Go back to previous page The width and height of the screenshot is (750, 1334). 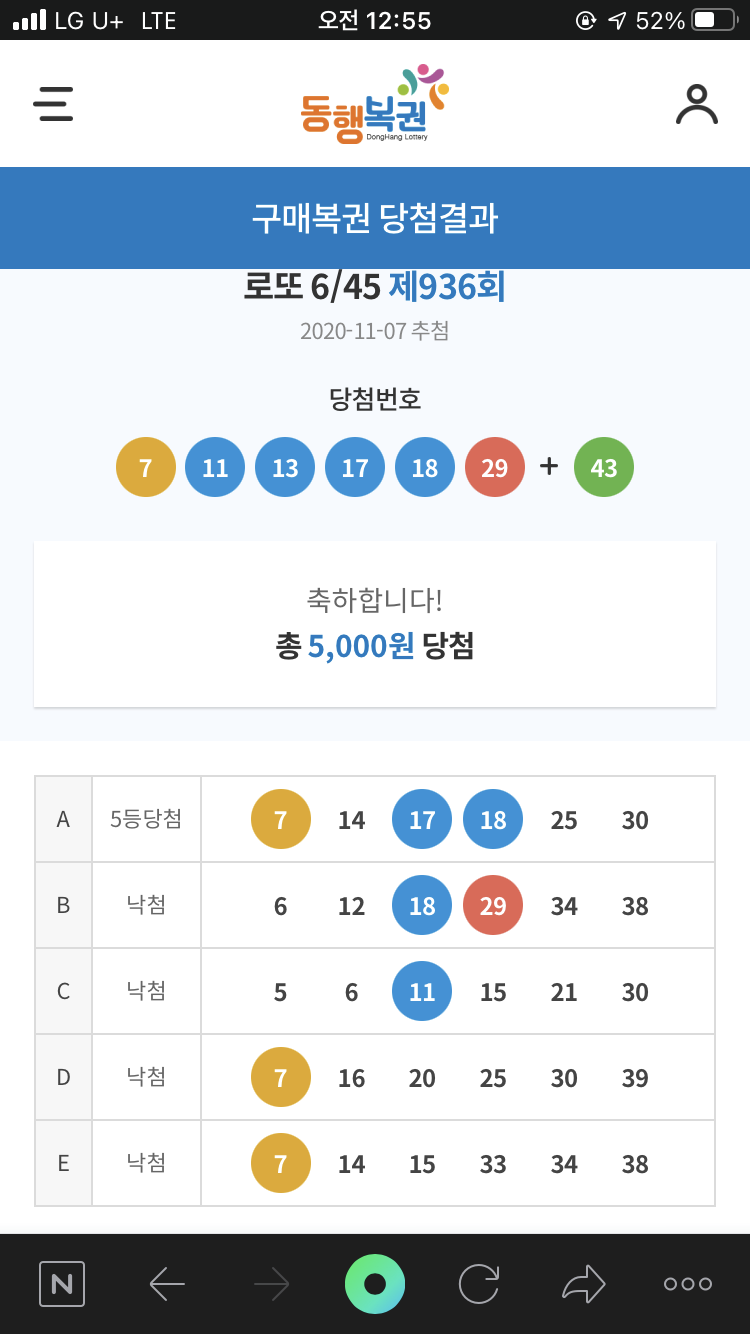167,1283
